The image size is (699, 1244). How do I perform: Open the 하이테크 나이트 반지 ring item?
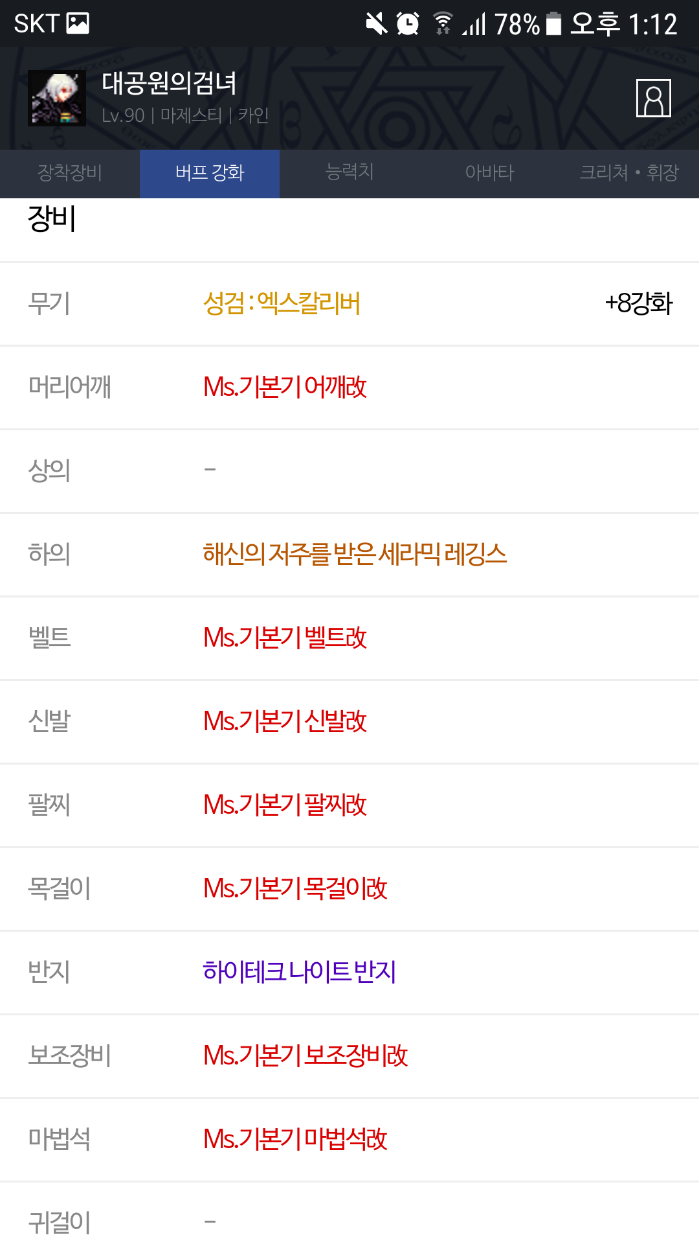[299, 971]
